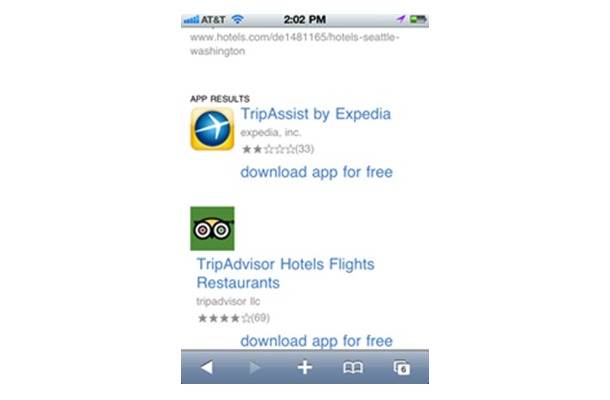This screenshot has height=400, width=610.
Task: Tap the TripAdvisor owl app icon
Action: 212,228
